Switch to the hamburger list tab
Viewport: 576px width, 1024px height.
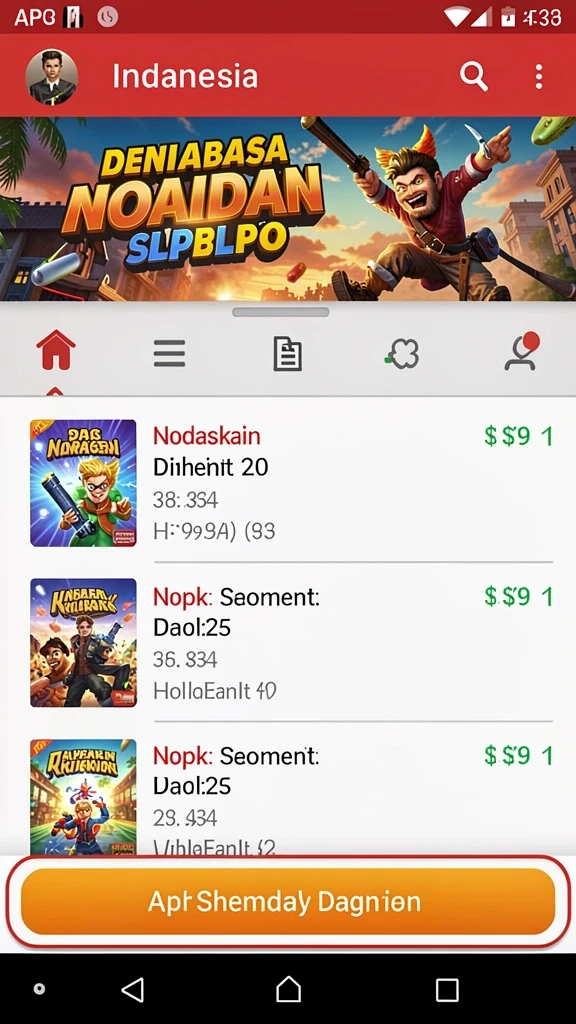[170, 354]
